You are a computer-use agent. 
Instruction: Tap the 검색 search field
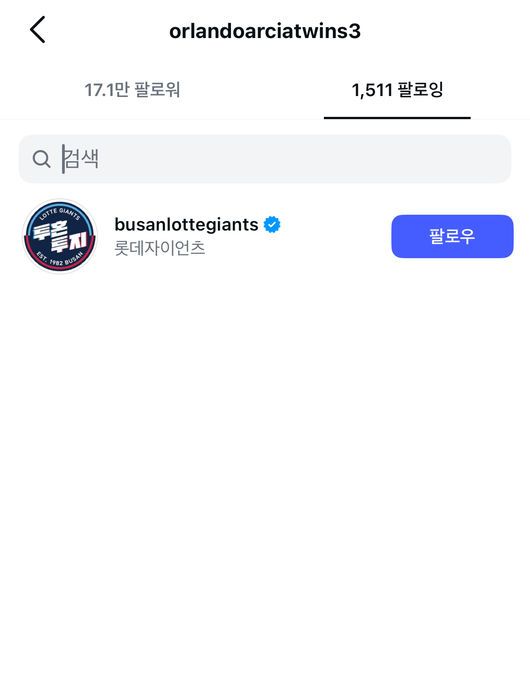tap(265, 159)
